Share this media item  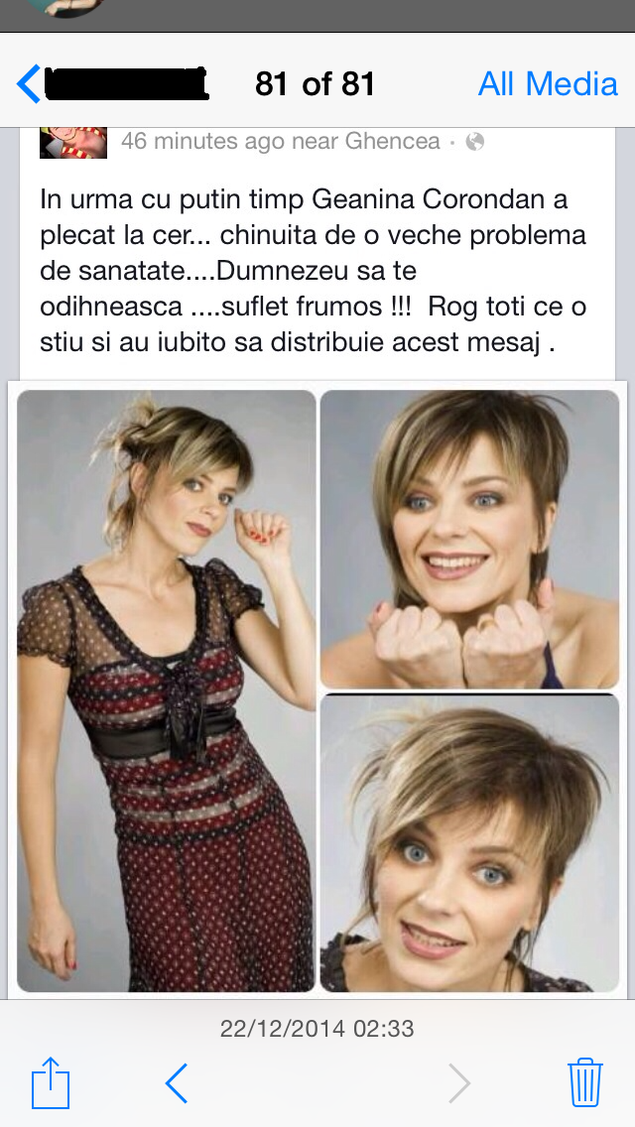(50, 1083)
